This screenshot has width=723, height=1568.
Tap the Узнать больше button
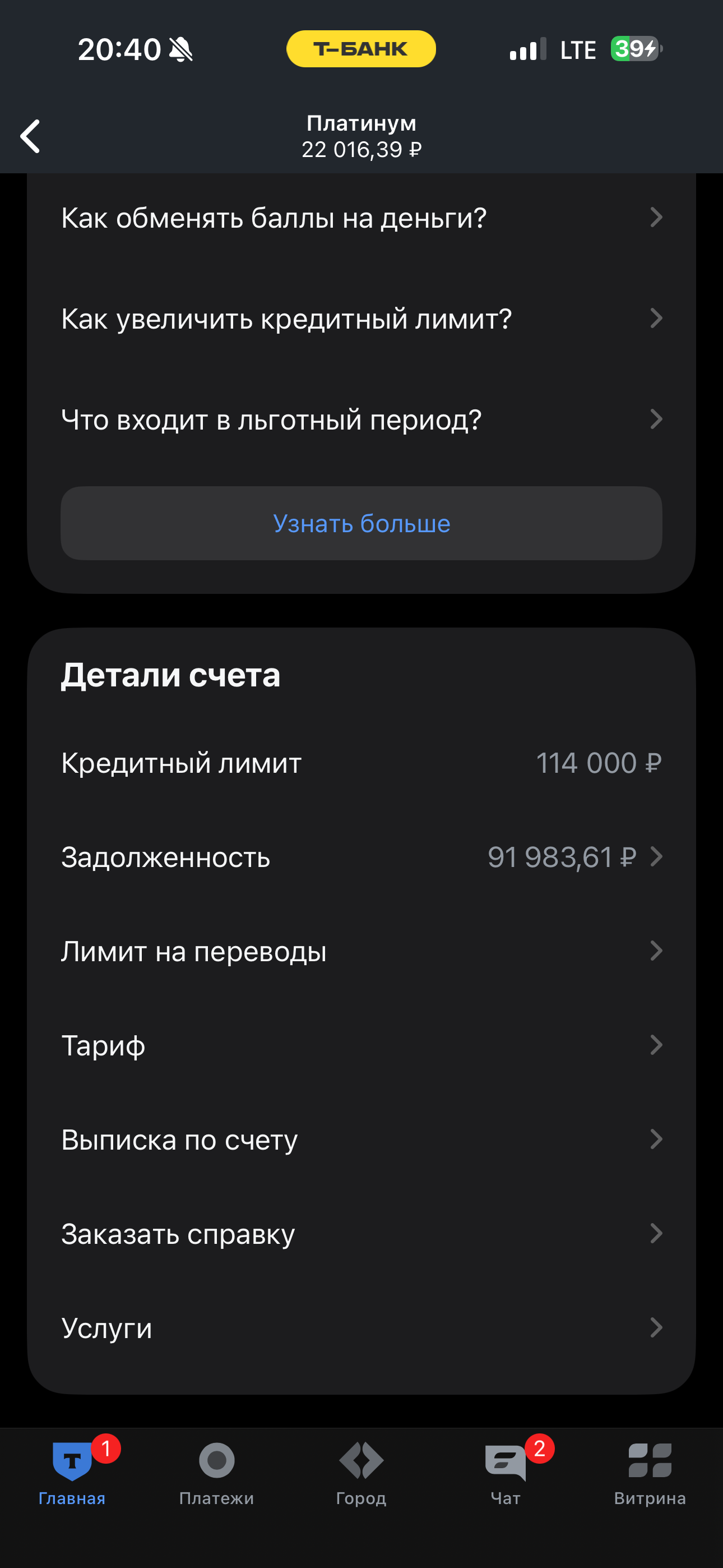pos(361,523)
